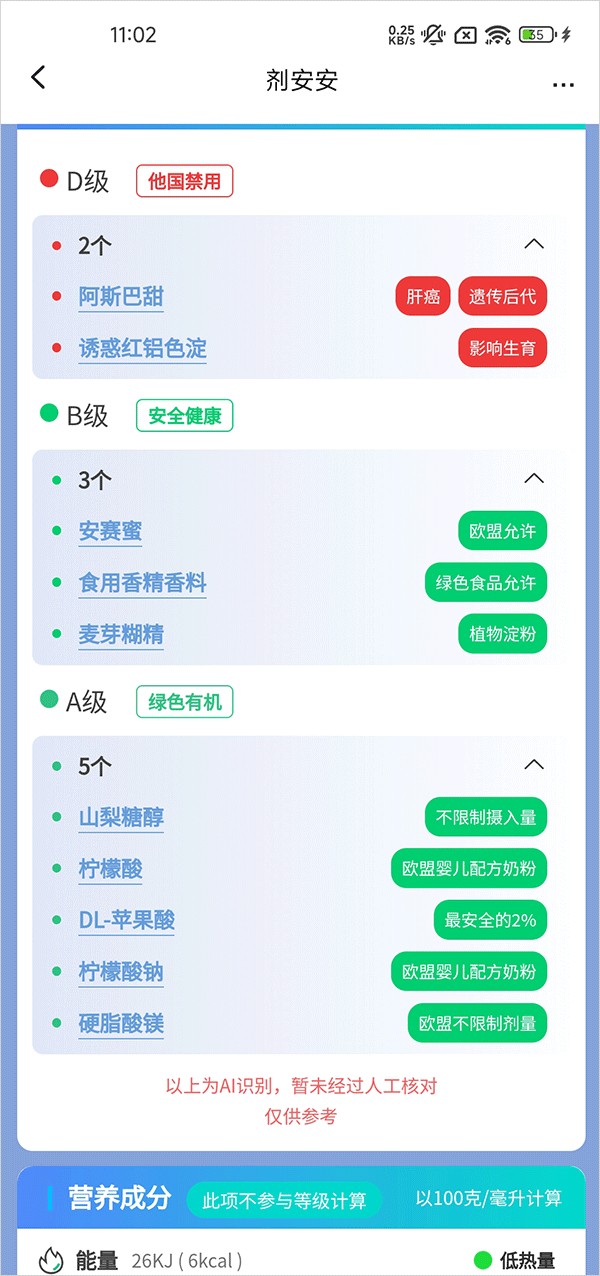Open the 诱惑红铝色淀 ingredient link
600x1276 pixels.
tap(142, 349)
